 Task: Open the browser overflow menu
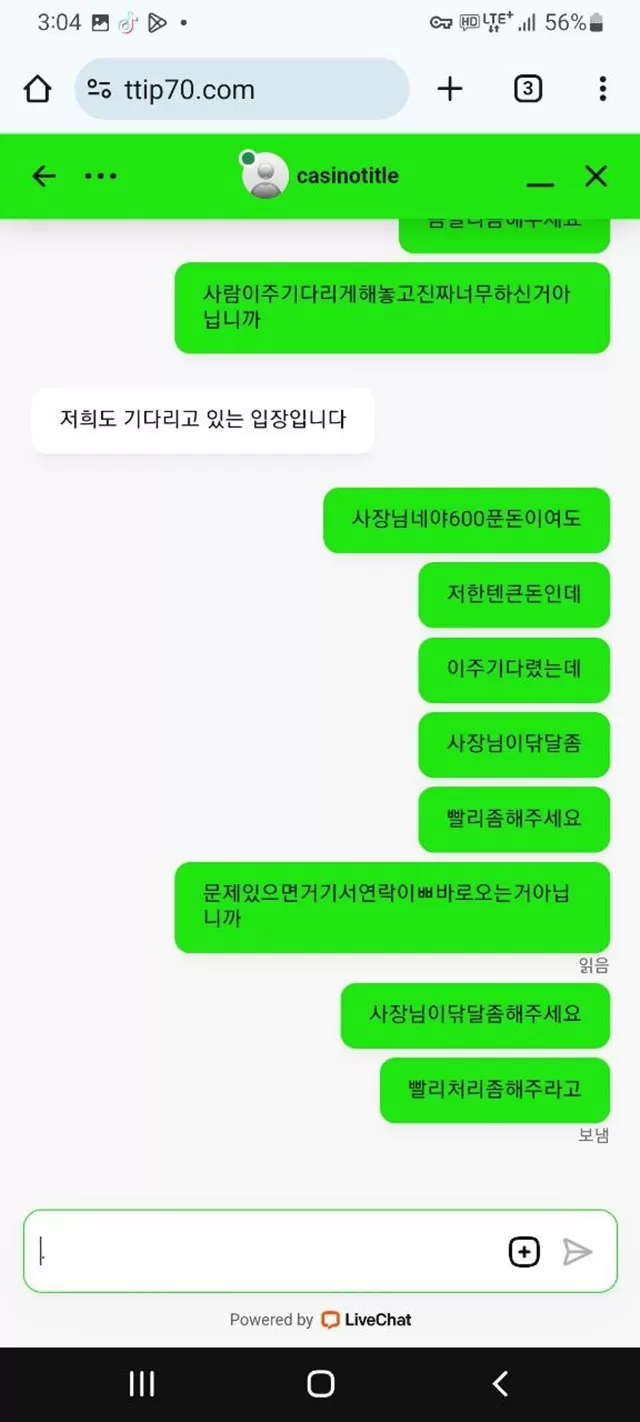pyautogui.click(x=602, y=89)
